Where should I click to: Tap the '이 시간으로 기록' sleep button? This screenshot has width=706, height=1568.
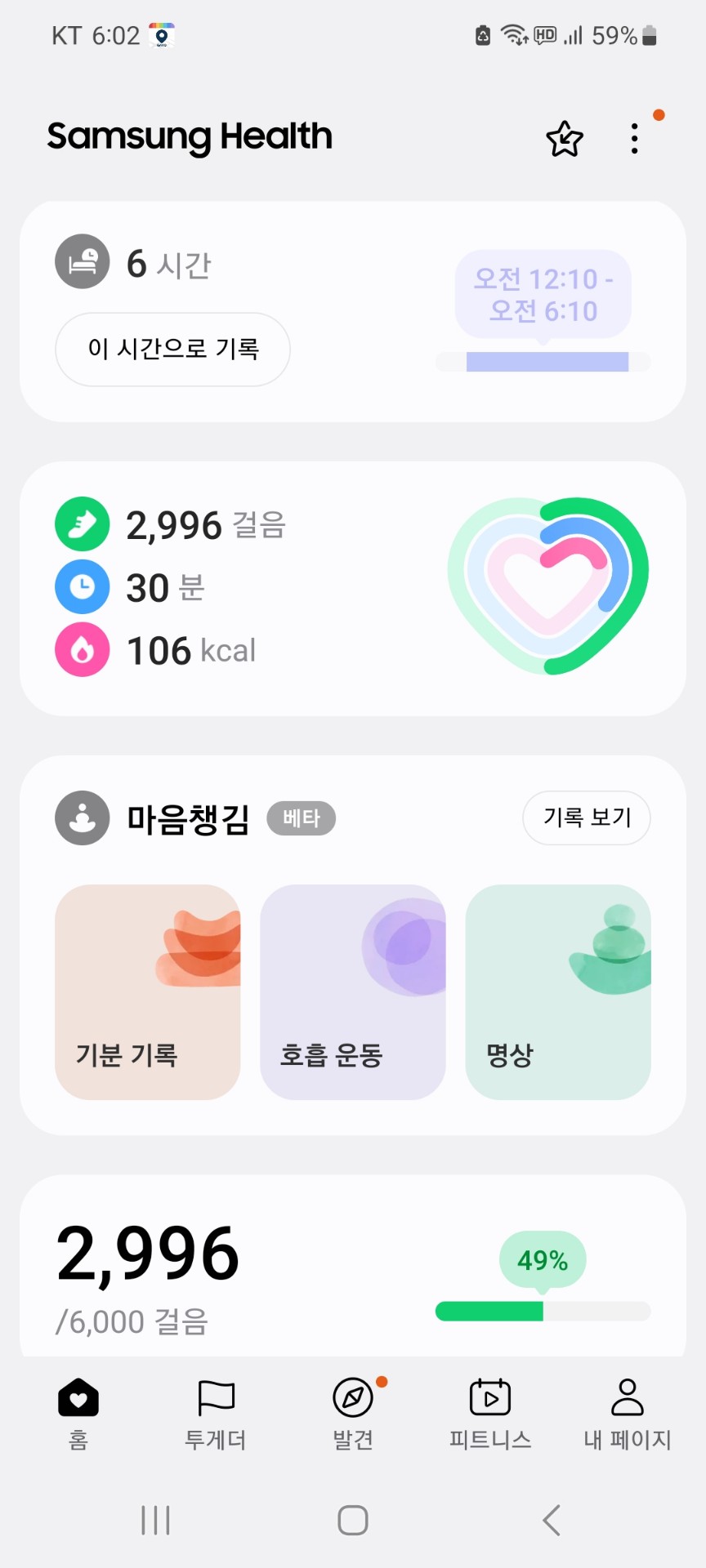(x=172, y=350)
